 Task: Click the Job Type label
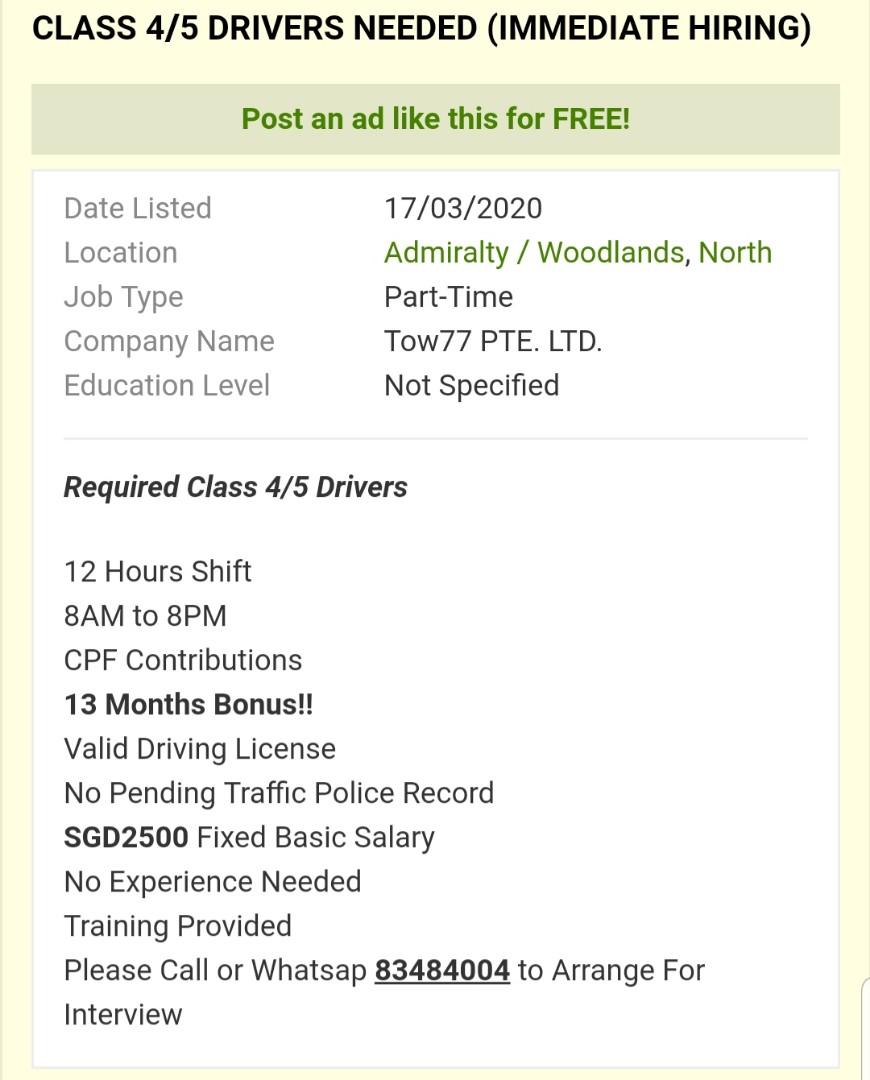pos(123,296)
